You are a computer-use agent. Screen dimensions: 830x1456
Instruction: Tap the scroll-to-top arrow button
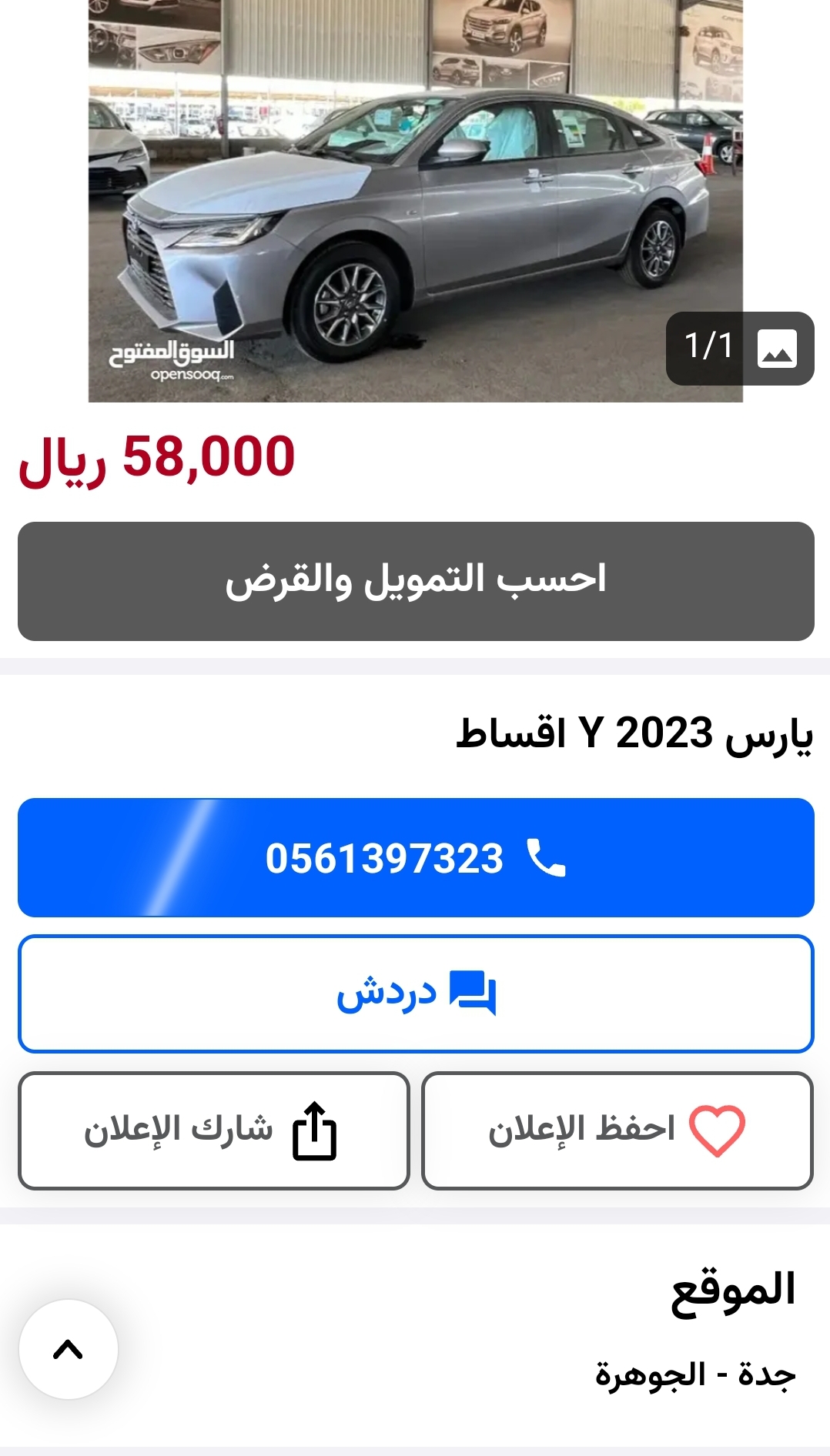pos(69,1349)
